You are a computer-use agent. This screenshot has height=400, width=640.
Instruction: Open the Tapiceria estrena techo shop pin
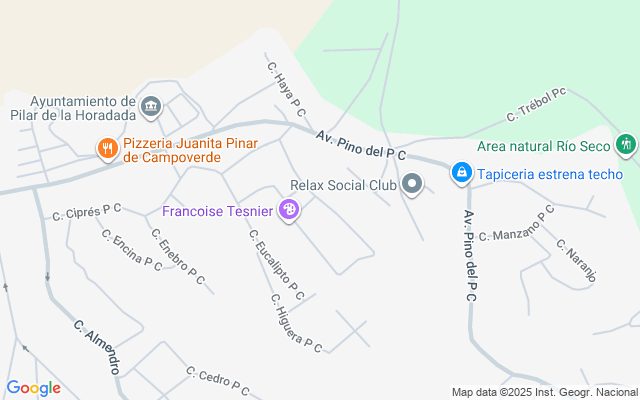coord(461,173)
